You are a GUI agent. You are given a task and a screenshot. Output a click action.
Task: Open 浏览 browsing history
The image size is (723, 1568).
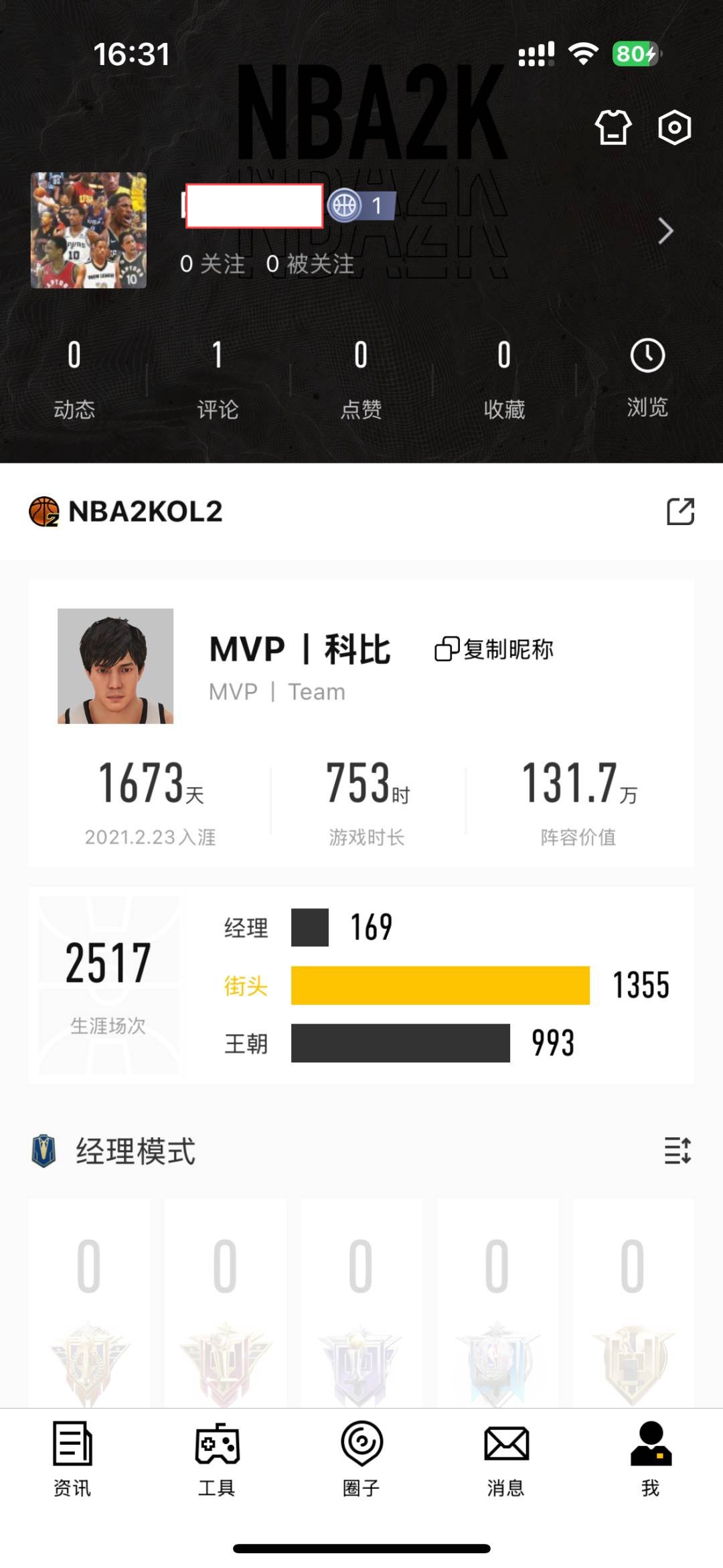click(647, 378)
